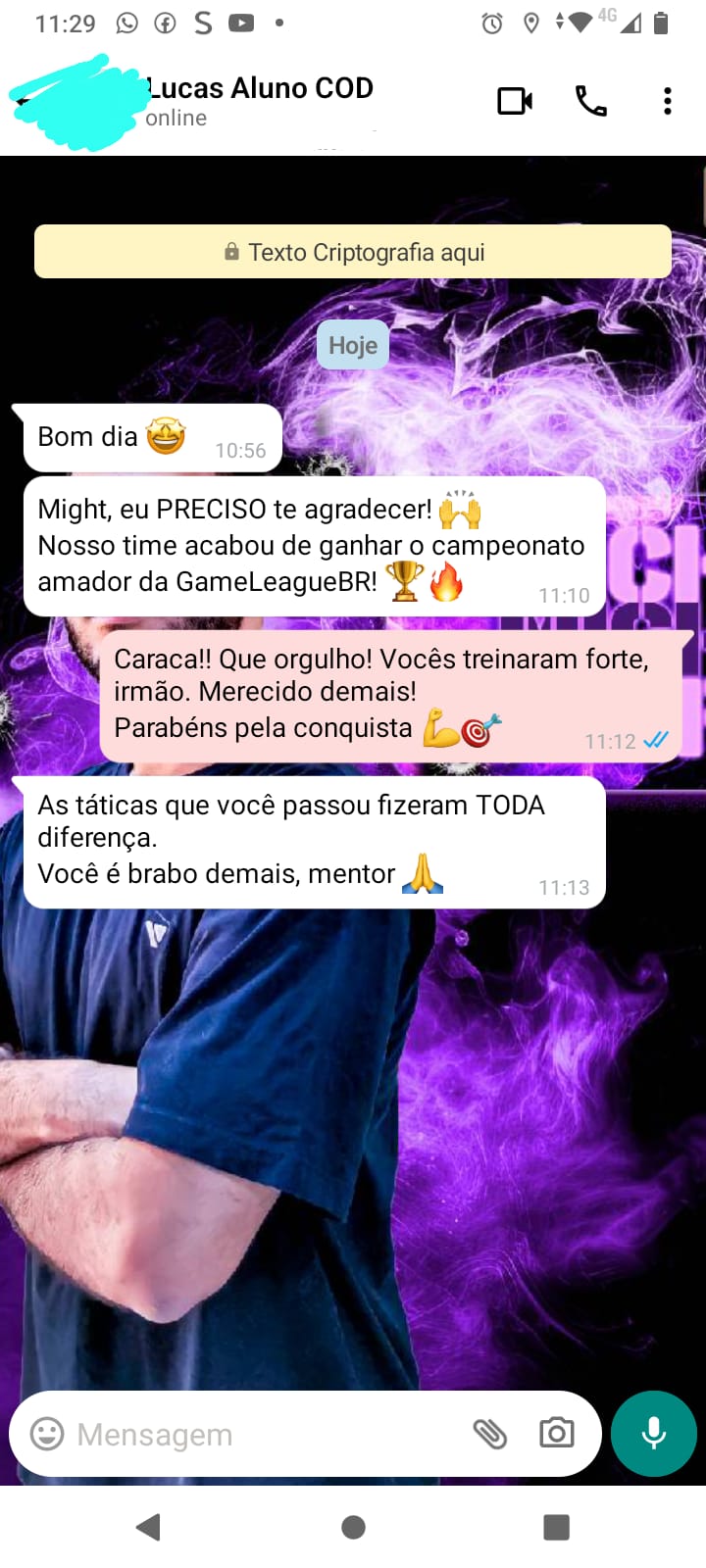Start a video call with Lucas
The width and height of the screenshot is (706, 1568).
tap(515, 101)
